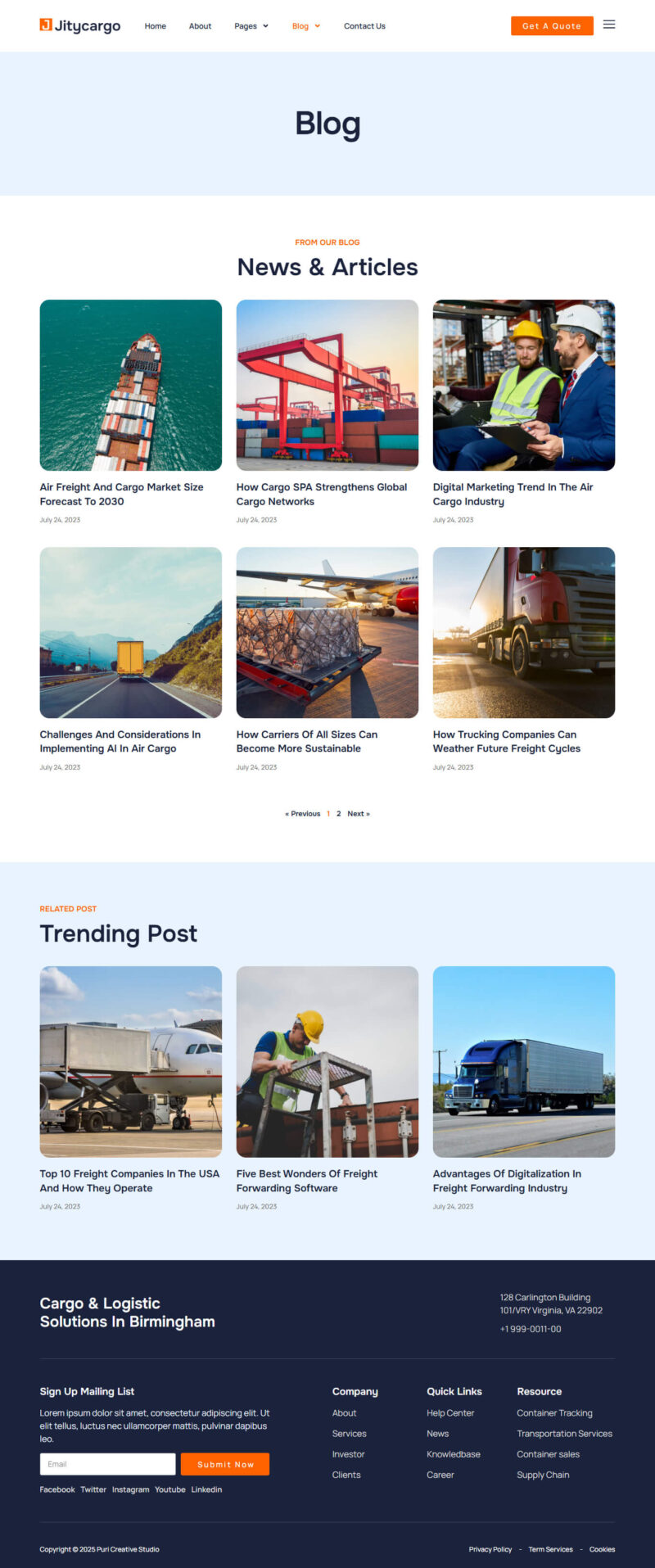
Task: Tap the Get A Quote button
Action: [552, 26]
